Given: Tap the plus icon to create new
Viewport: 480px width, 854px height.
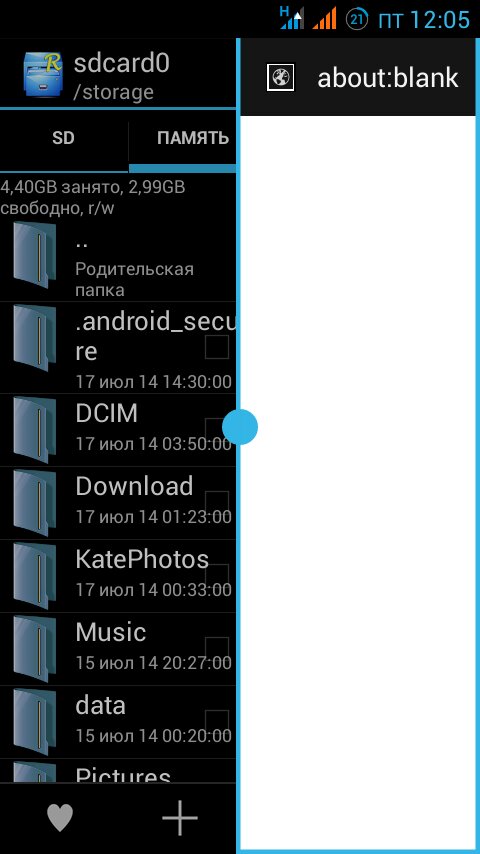Looking at the screenshot, I should pyautogui.click(x=180, y=818).
